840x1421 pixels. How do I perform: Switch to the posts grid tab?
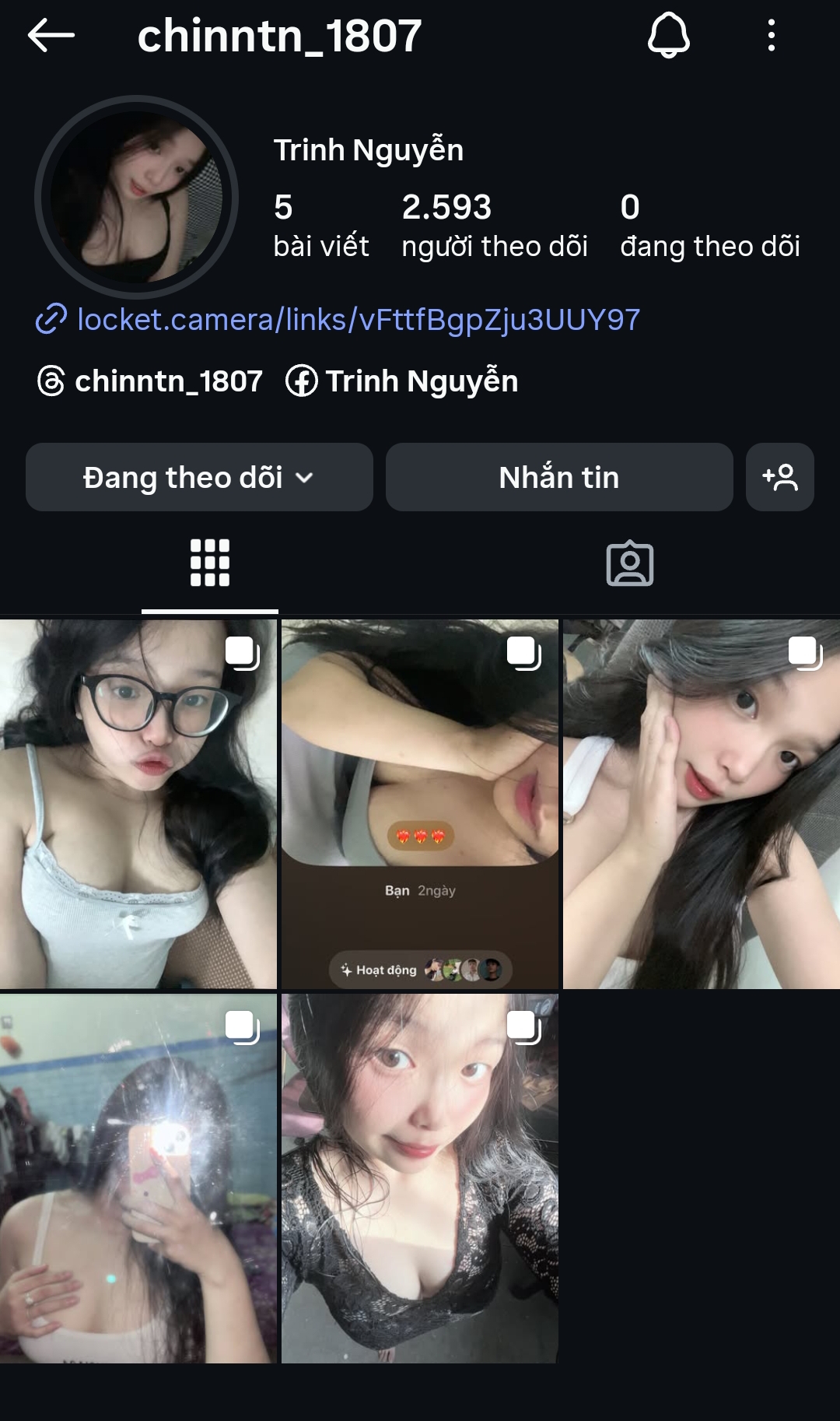point(210,563)
